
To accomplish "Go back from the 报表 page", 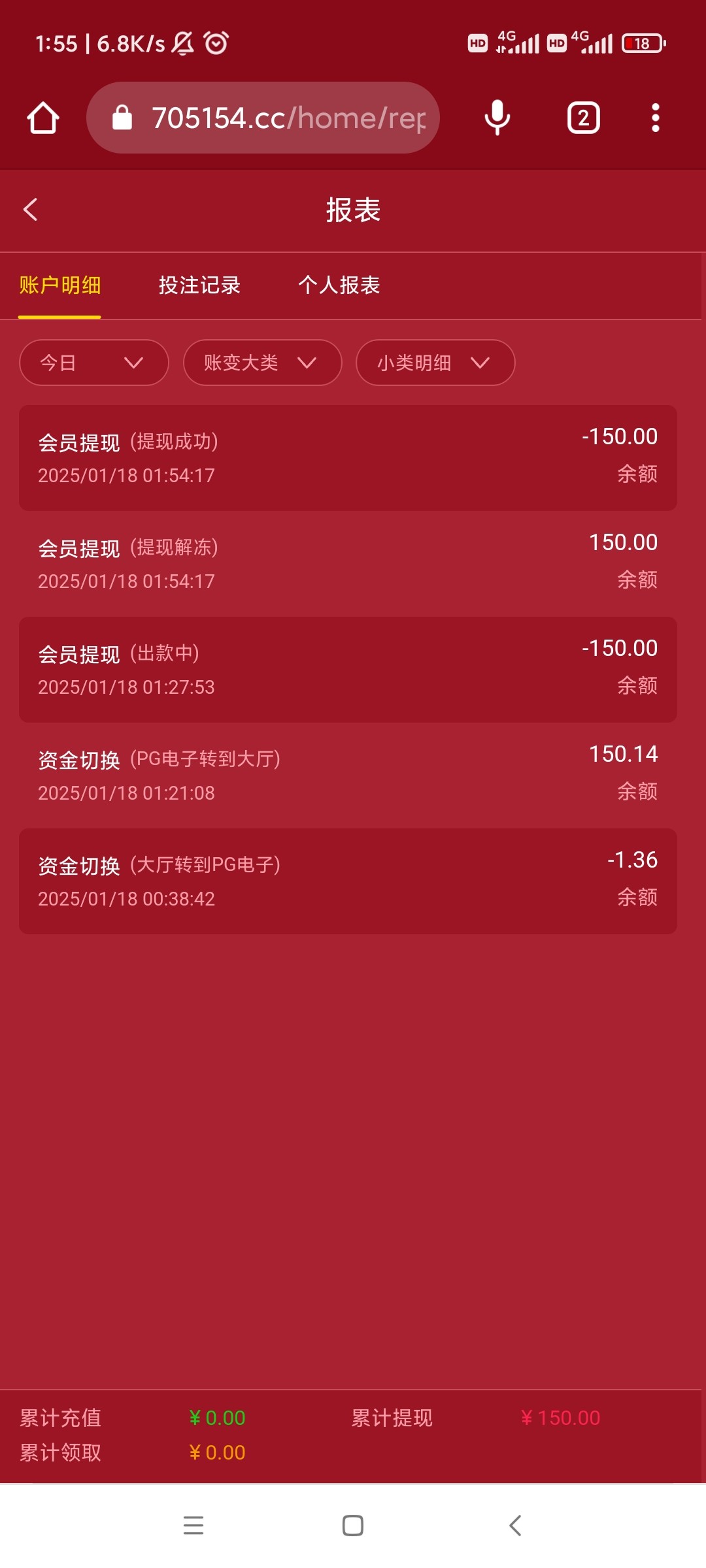I will [30, 210].
